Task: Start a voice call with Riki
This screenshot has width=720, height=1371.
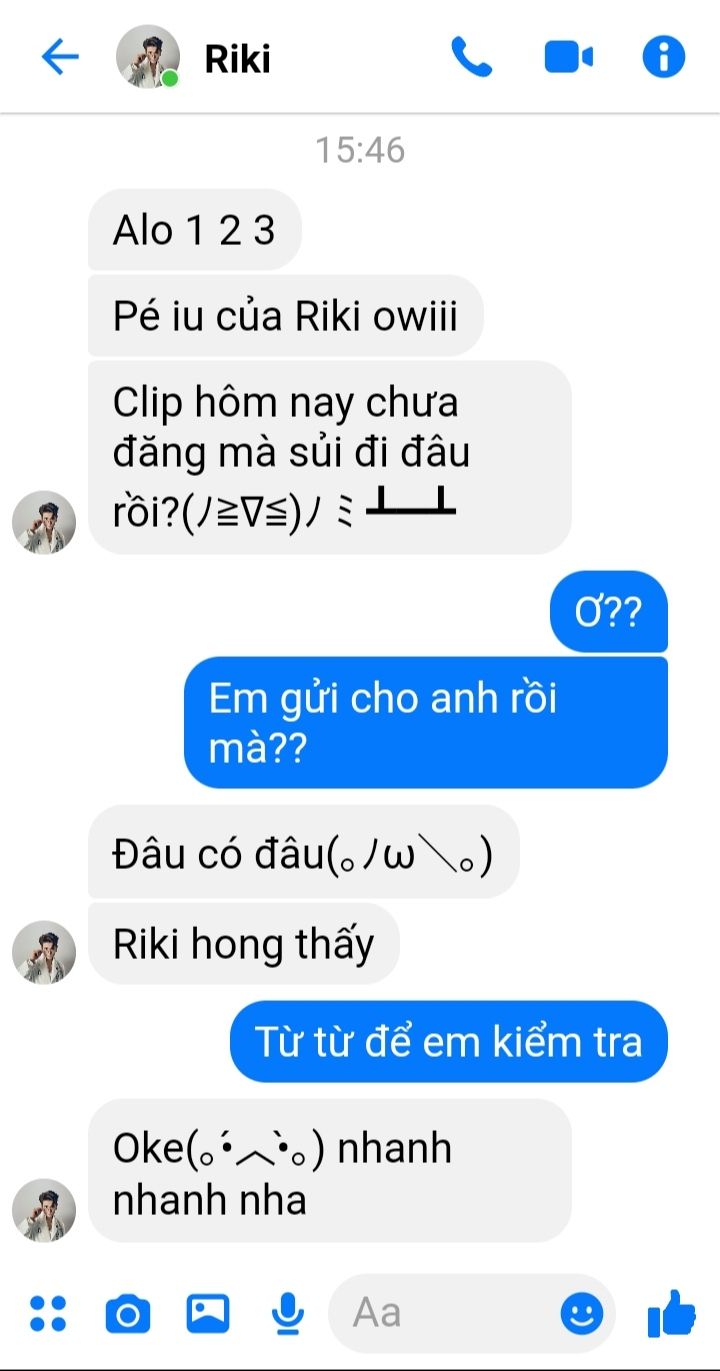Action: point(471,57)
